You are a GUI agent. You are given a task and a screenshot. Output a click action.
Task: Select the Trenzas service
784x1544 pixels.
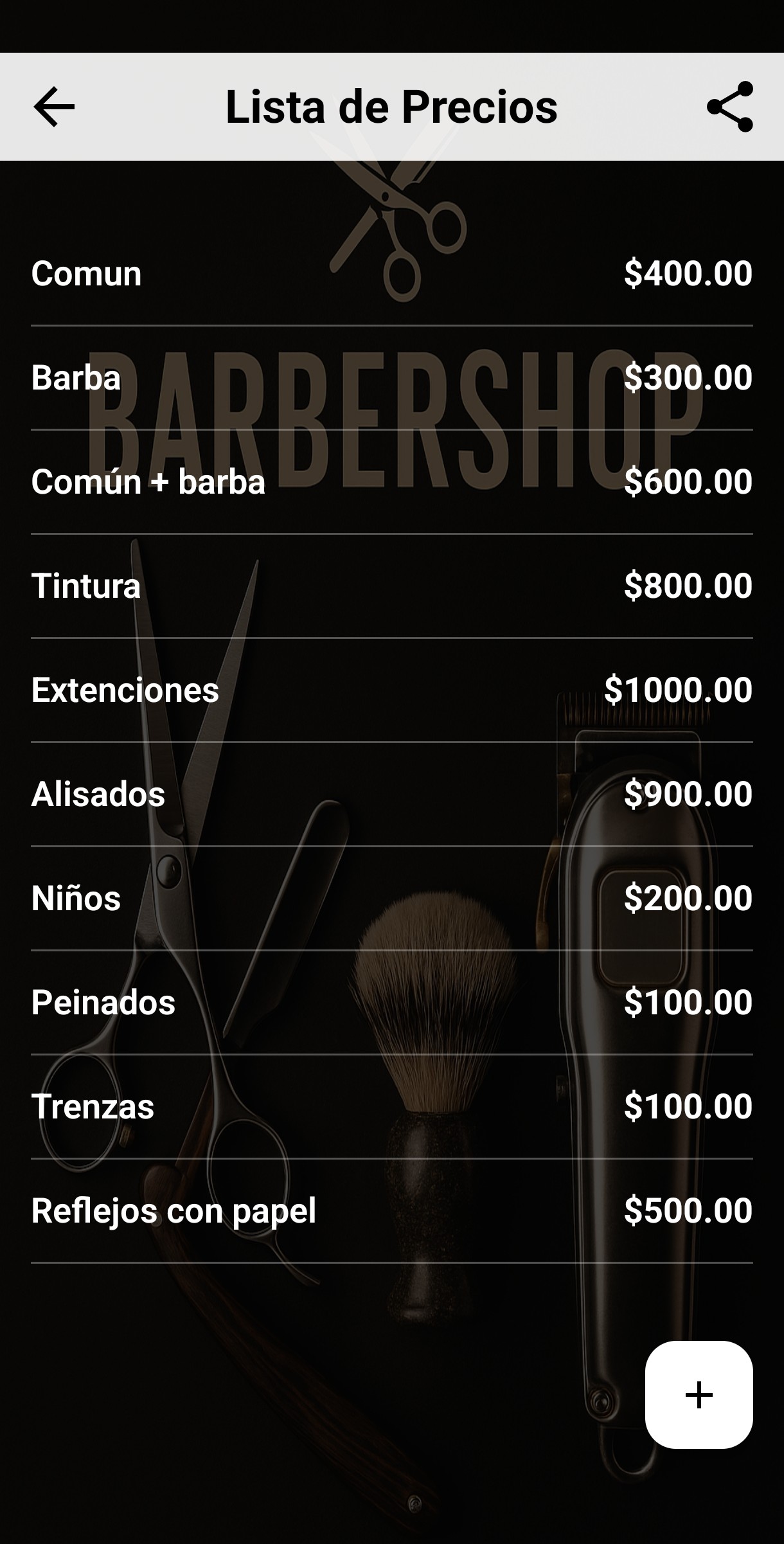93,1106
